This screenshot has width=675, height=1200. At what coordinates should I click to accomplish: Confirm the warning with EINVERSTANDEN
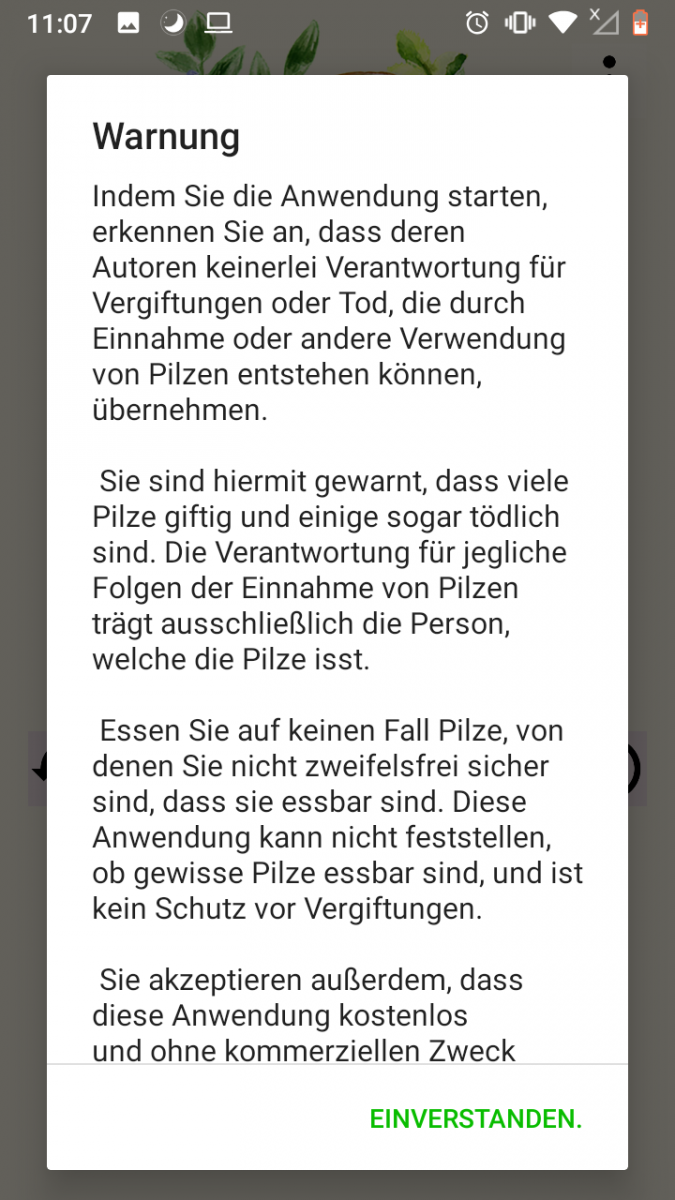476,1119
